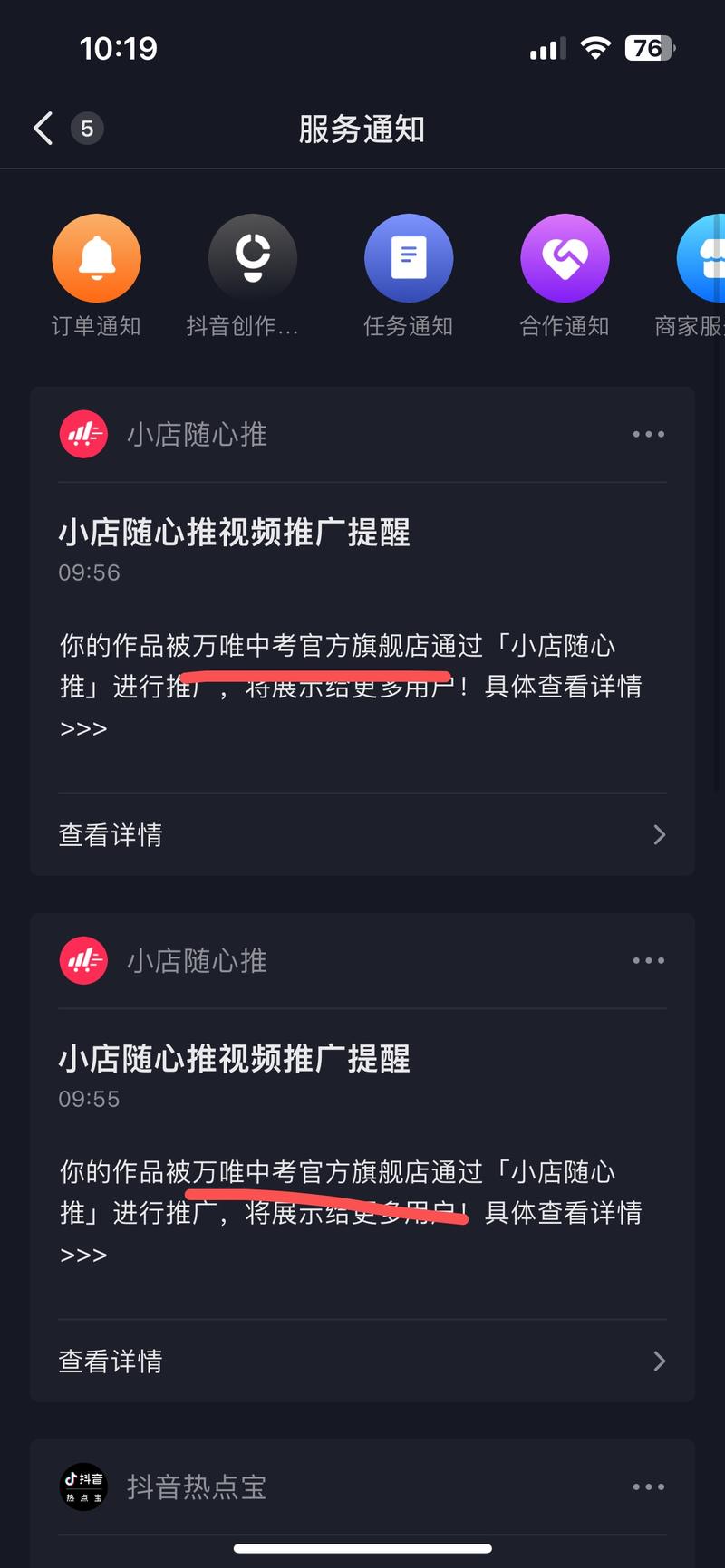
Task: Tap the battery indicator showing 76
Action: point(649,48)
